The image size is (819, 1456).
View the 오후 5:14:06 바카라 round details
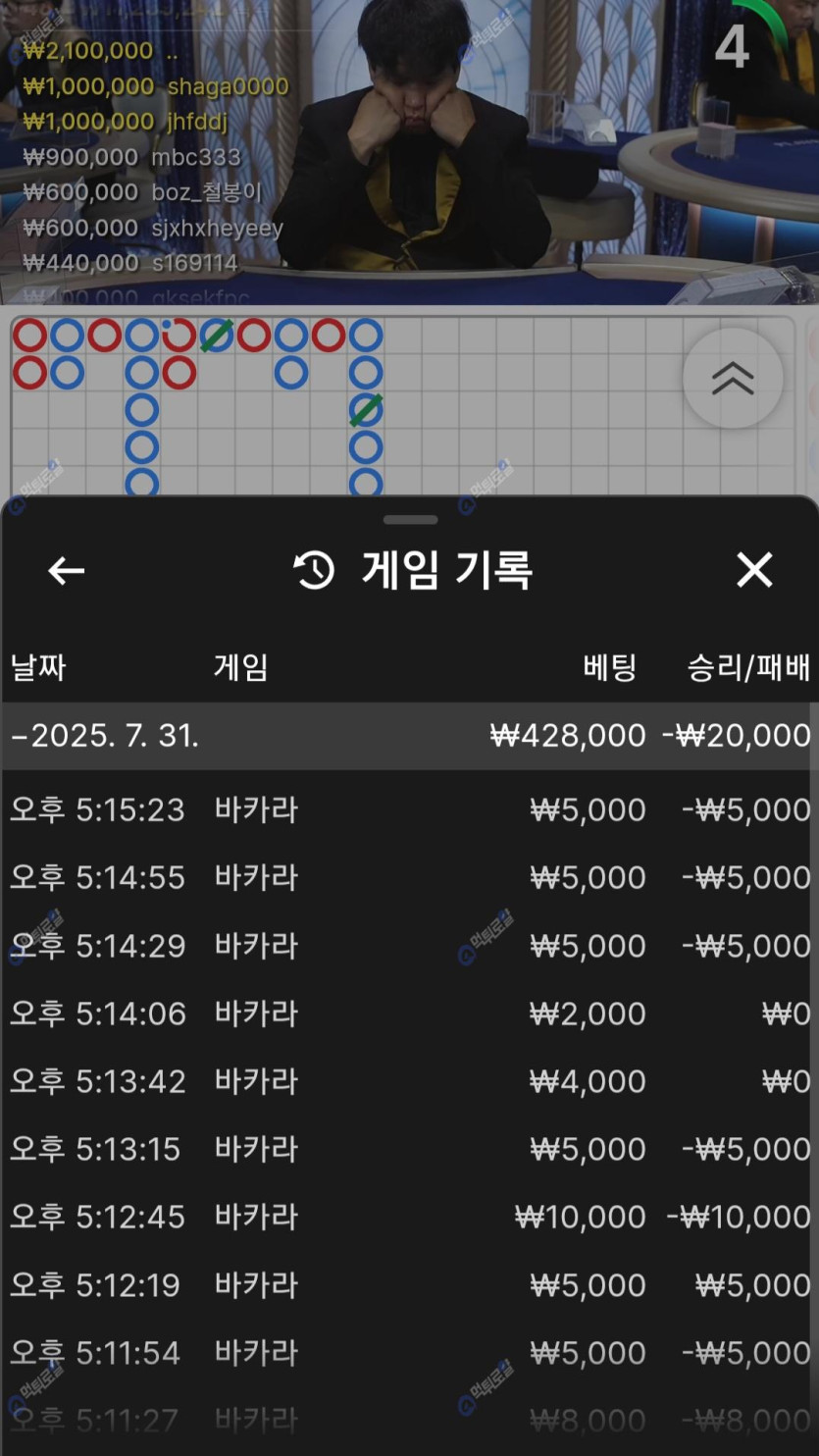pyautogui.click(x=409, y=1014)
